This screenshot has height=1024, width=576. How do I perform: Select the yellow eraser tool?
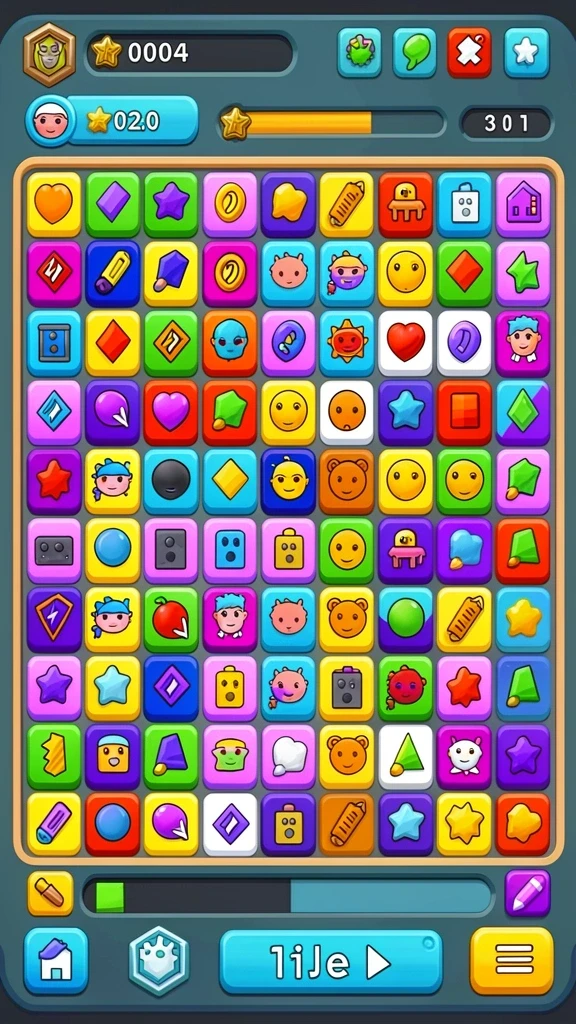coord(50,893)
